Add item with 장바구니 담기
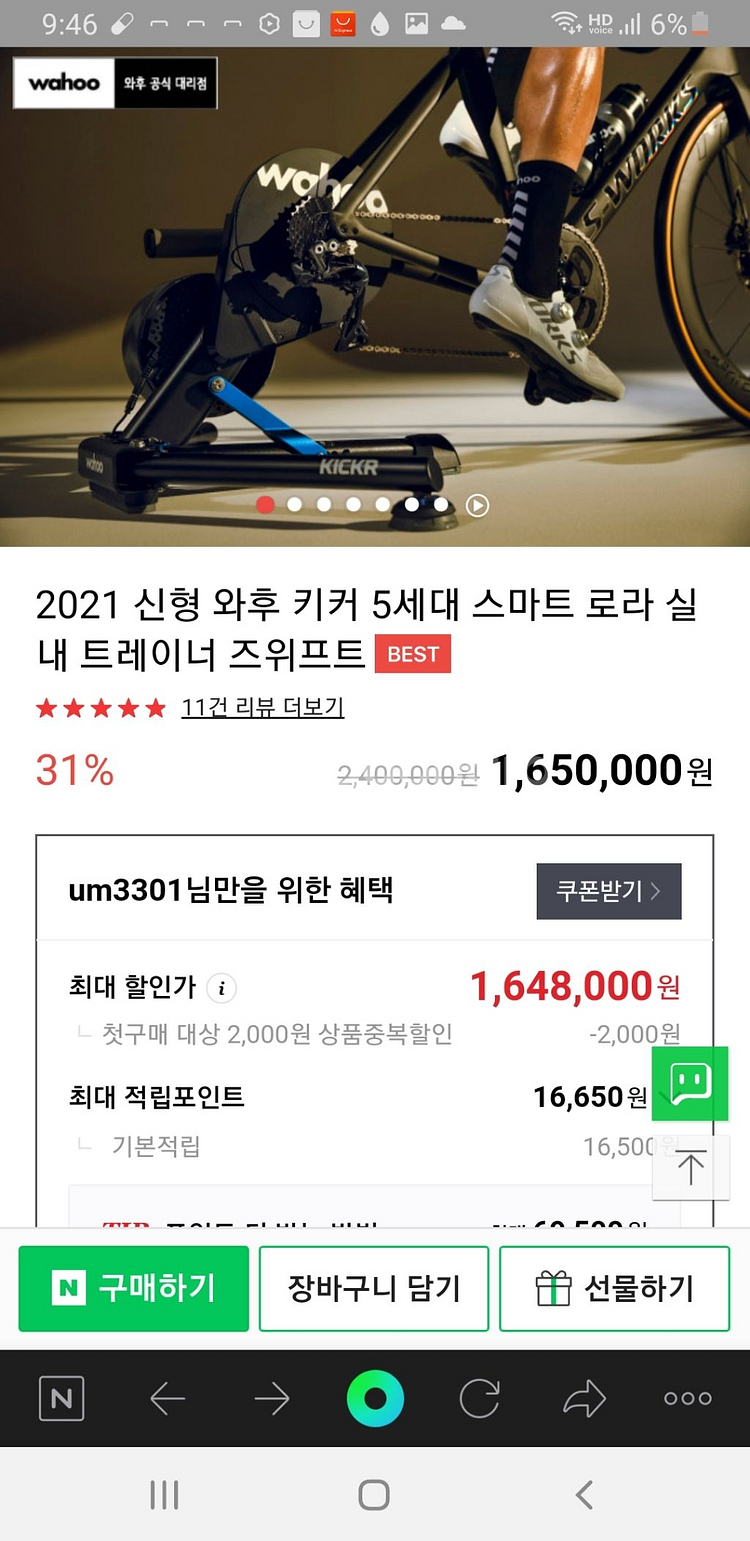This screenshot has height=1541, width=750. pos(374,1288)
